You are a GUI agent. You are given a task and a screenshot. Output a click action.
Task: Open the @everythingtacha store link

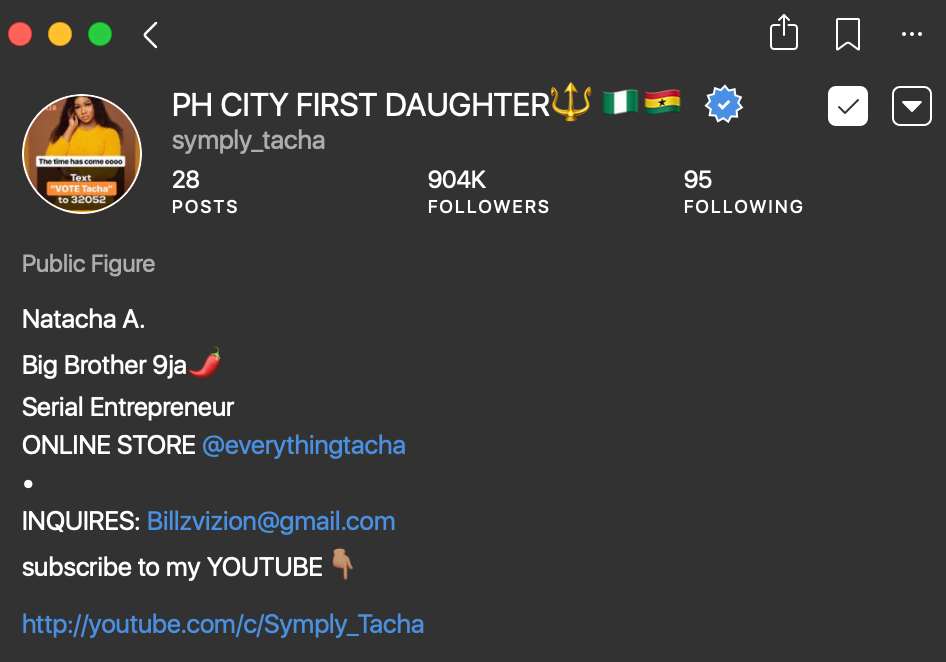303,445
